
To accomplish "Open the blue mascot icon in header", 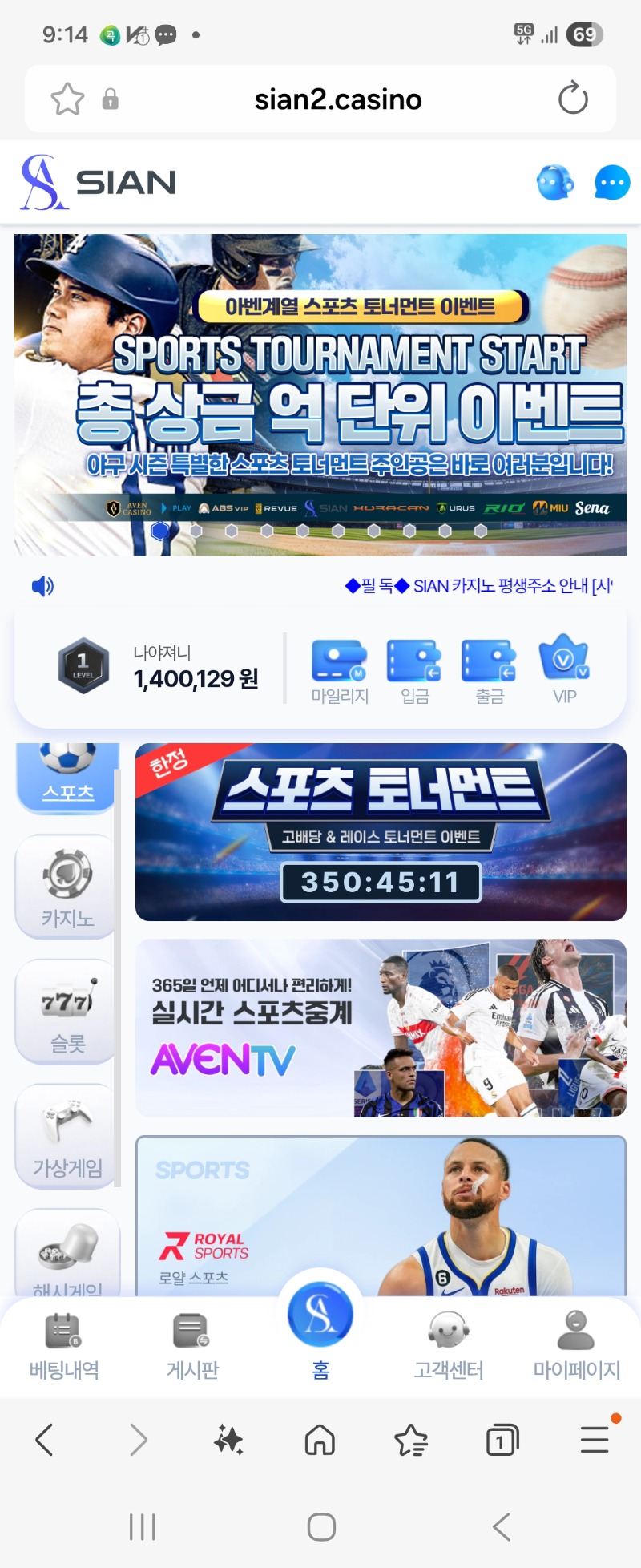I will (x=554, y=183).
